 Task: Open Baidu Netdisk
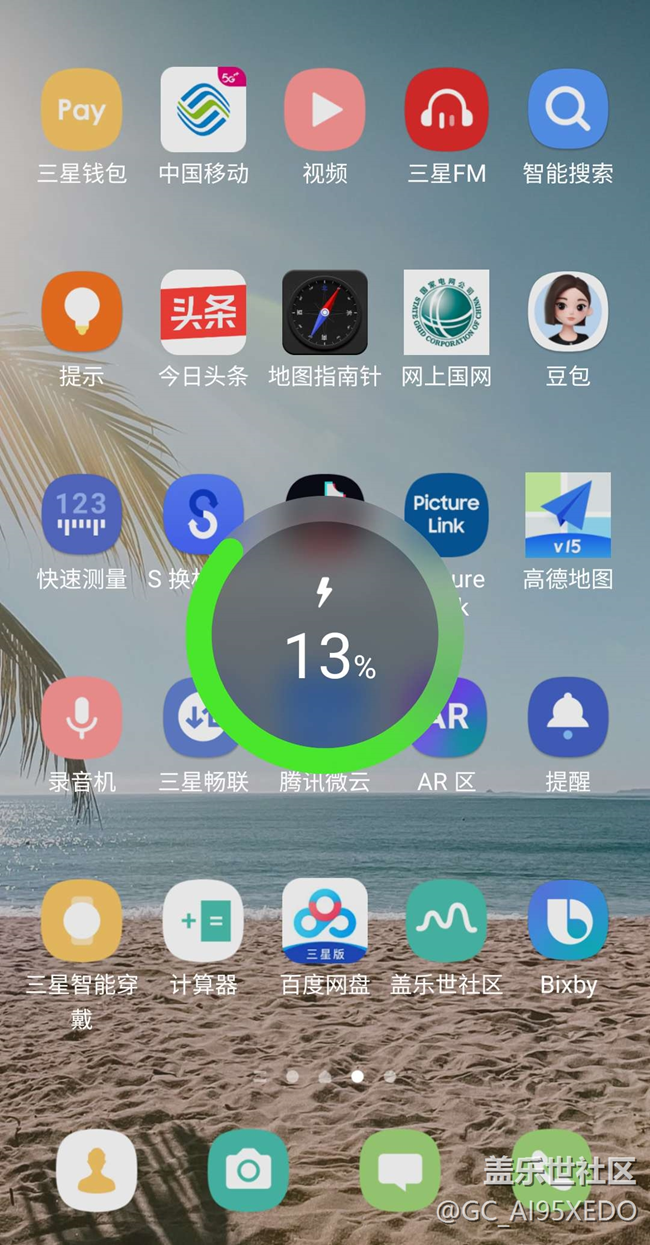(x=325, y=921)
